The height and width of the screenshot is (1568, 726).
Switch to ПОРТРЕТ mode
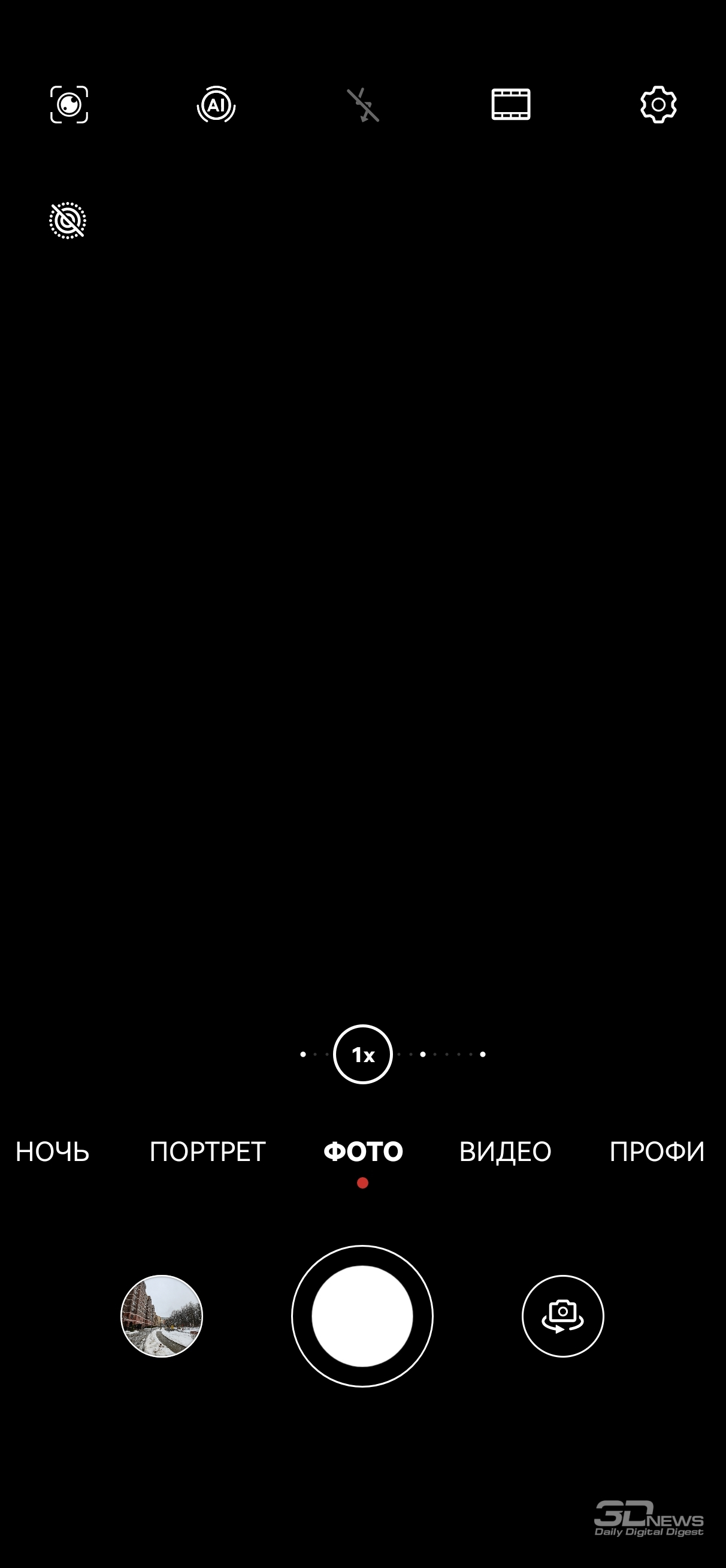pos(207,1151)
